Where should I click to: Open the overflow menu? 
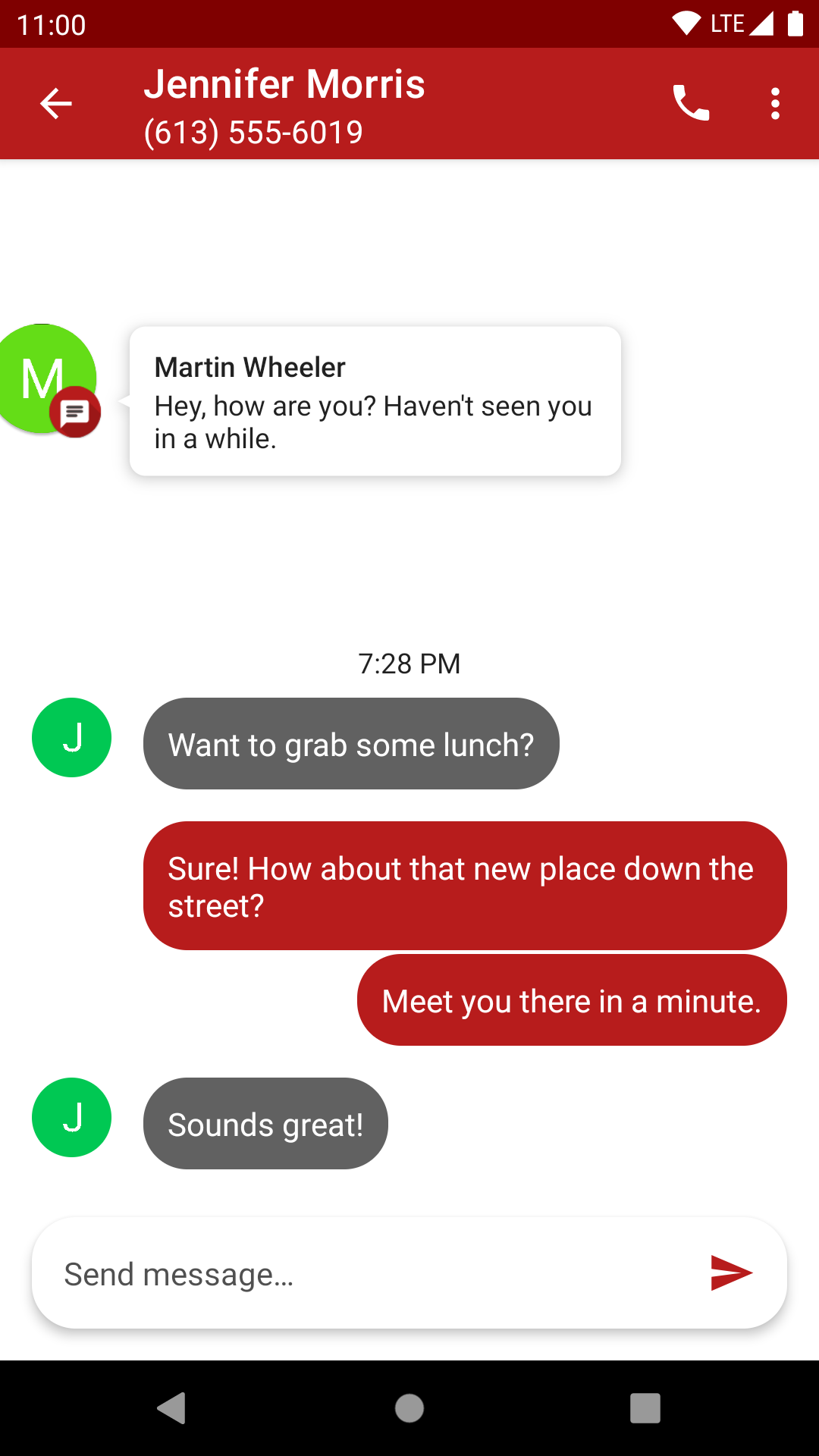pos(774,104)
